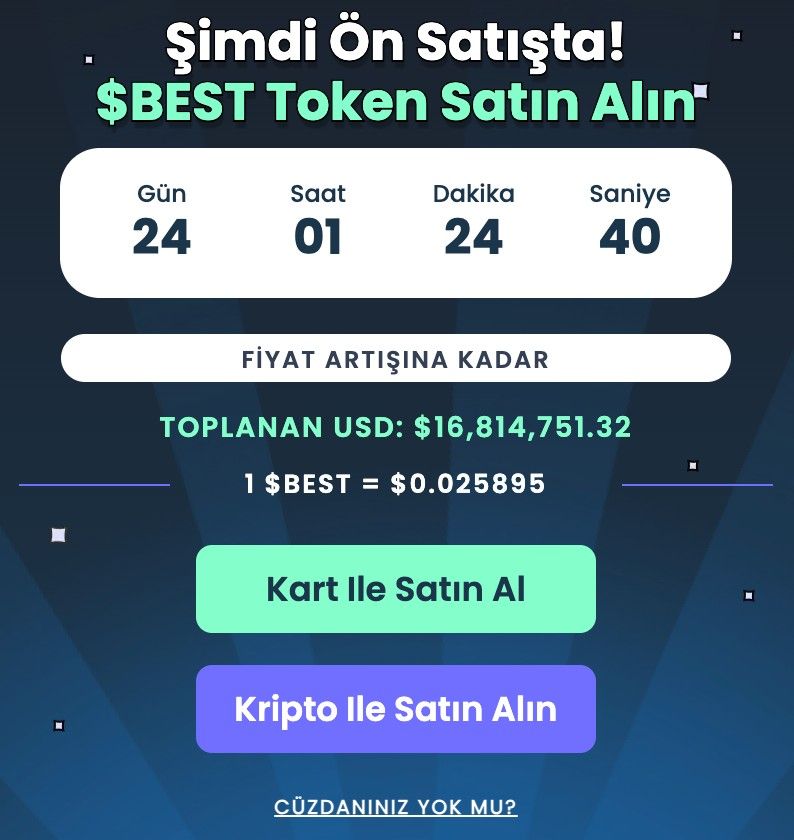Click the green Kart Ile Satın Al button
The width and height of the screenshot is (794, 840).
tap(397, 588)
